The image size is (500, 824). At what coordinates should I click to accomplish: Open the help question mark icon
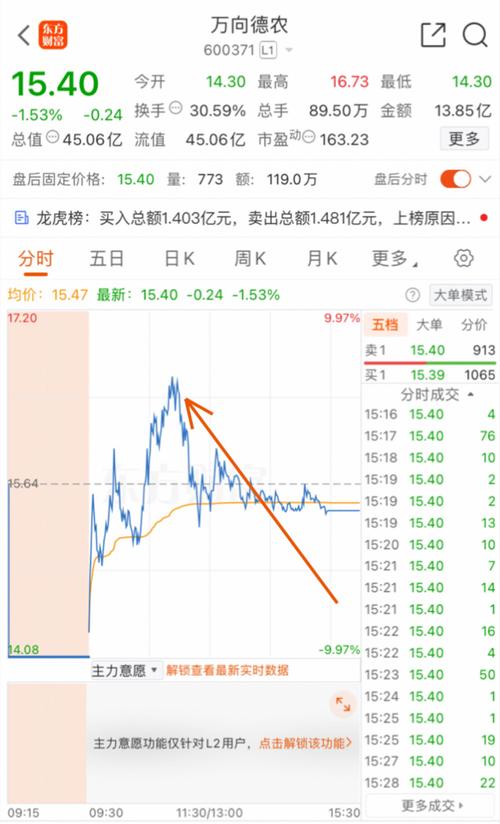[x=413, y=295]
